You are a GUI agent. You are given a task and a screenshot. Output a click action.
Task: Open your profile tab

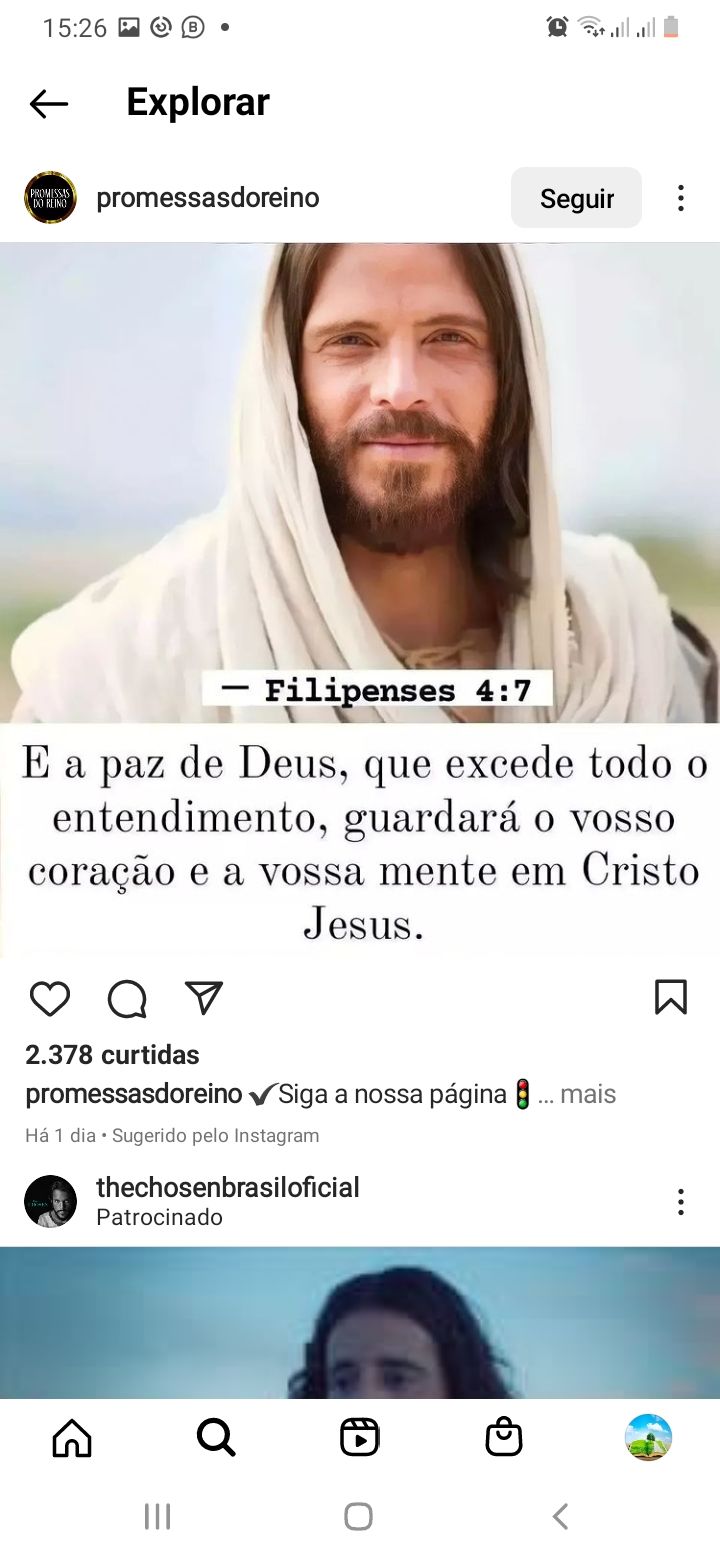click(x=648, y=1438)
